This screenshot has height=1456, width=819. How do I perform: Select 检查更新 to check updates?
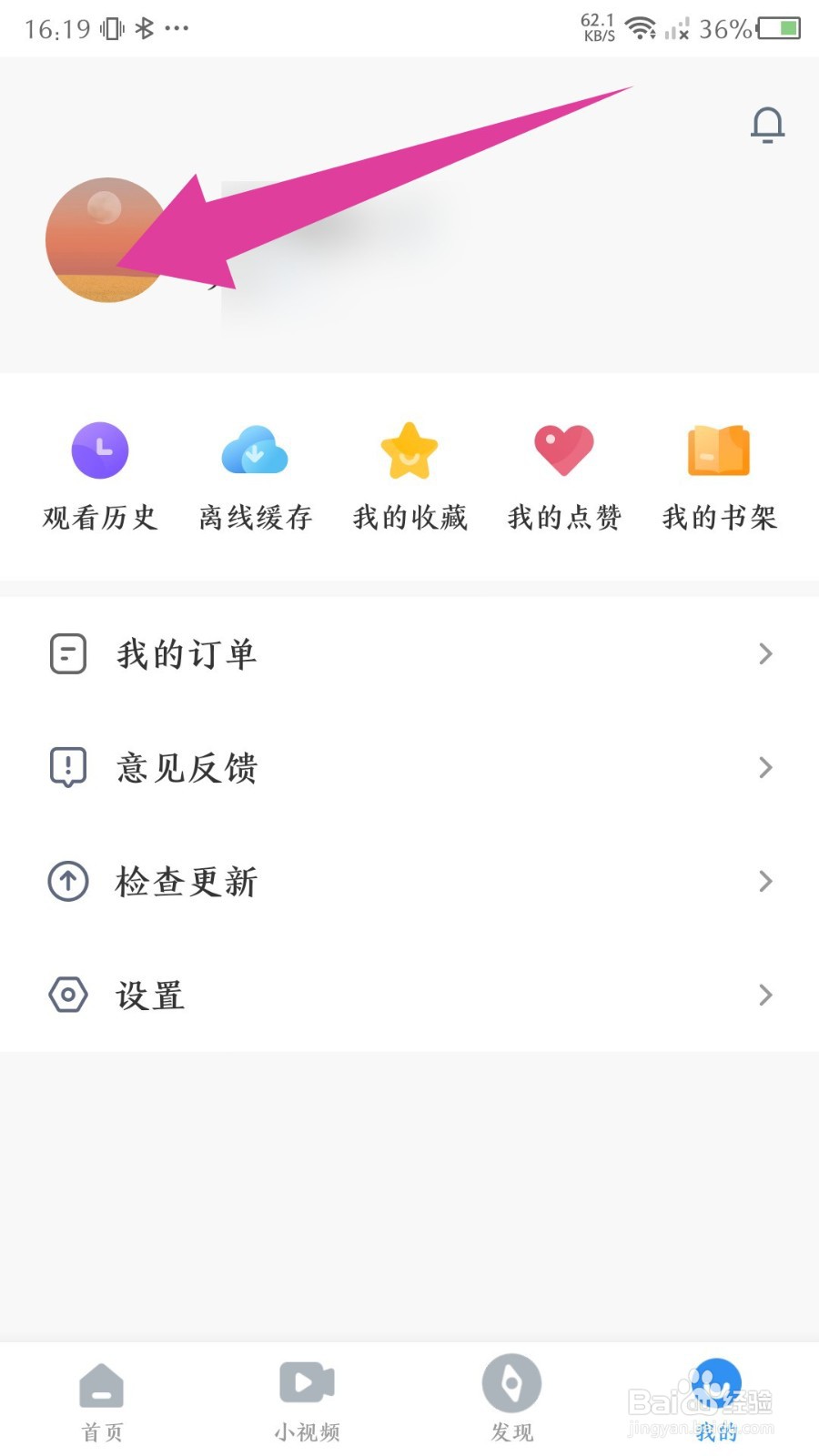point(409,881)
